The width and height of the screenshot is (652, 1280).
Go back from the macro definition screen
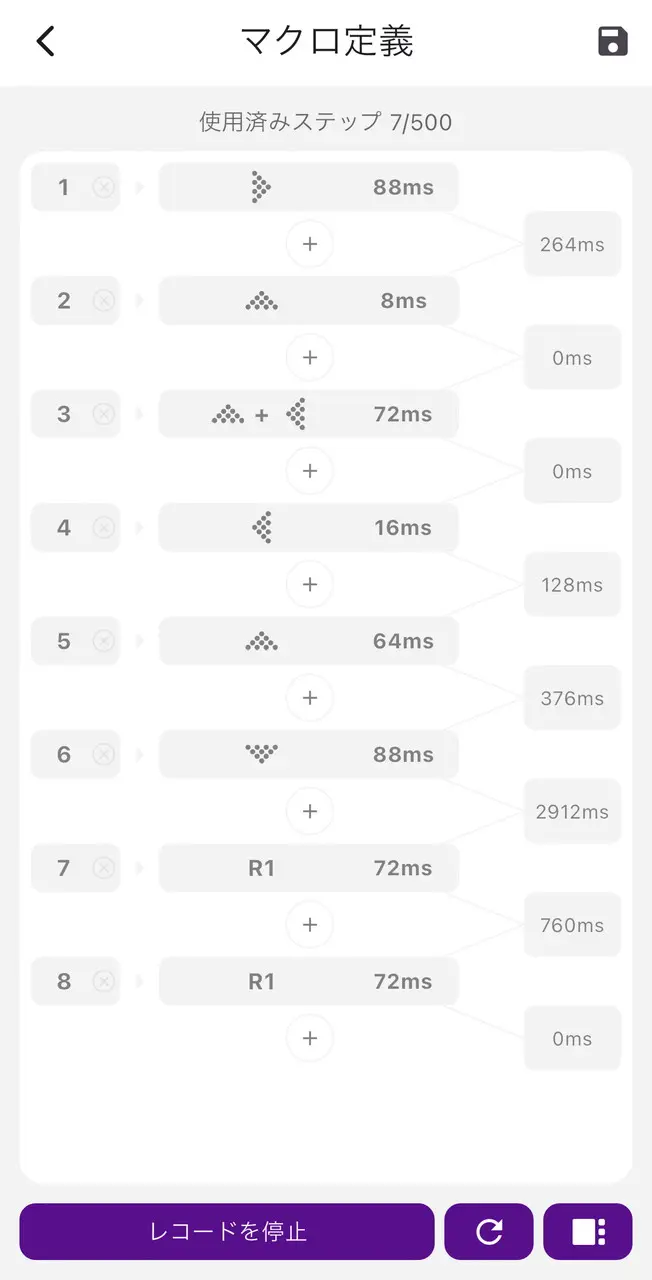tap(46, 41)
